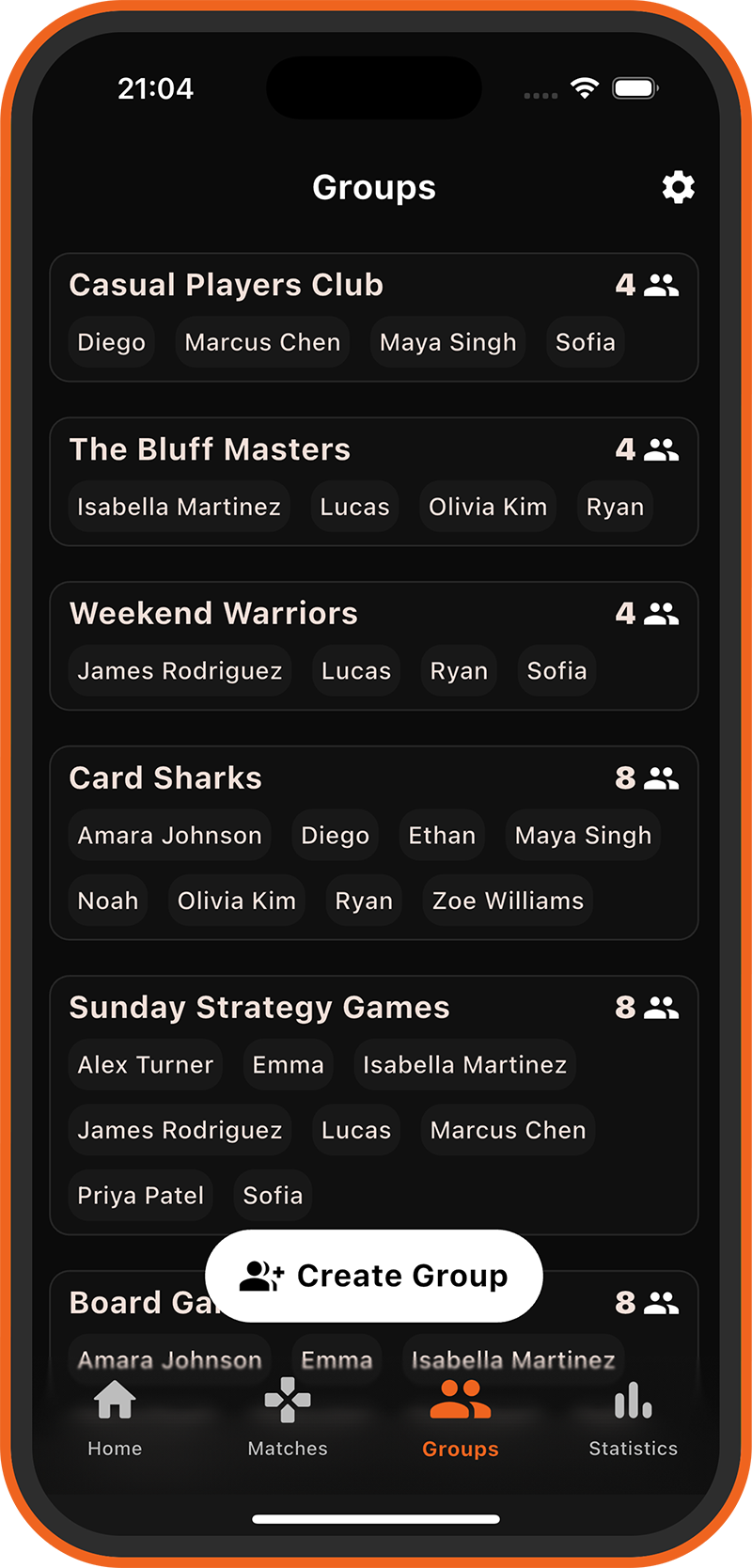752x1568 pixels.
Task: Select the Diego chip in Casual Players Club
Action: point(111,342)
